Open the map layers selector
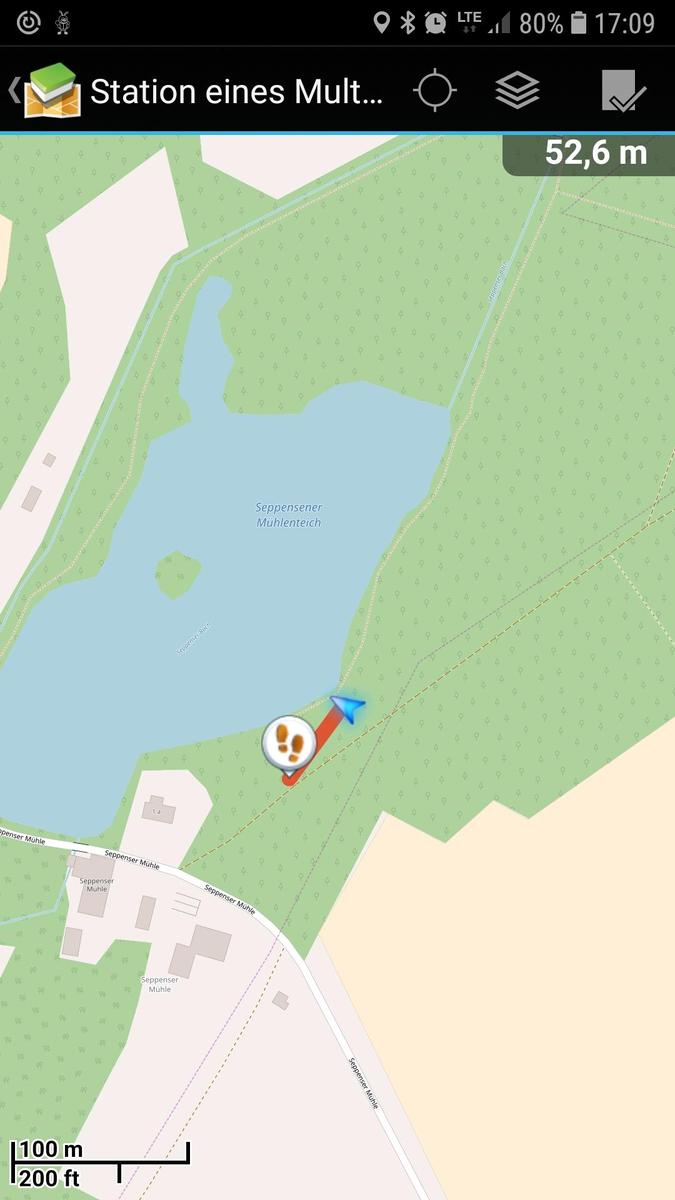 (x=517, y=91)
